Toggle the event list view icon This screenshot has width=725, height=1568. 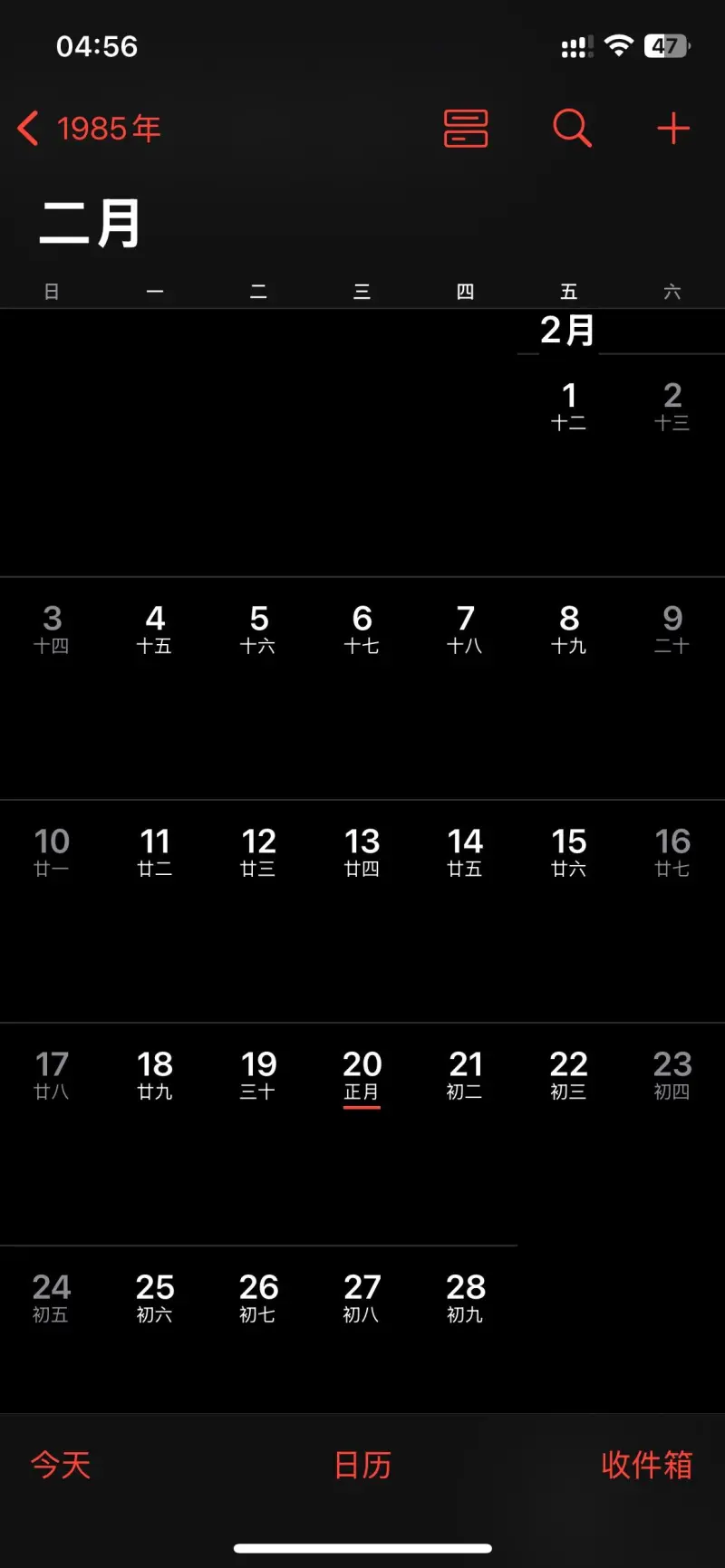[x=466, y=129]
